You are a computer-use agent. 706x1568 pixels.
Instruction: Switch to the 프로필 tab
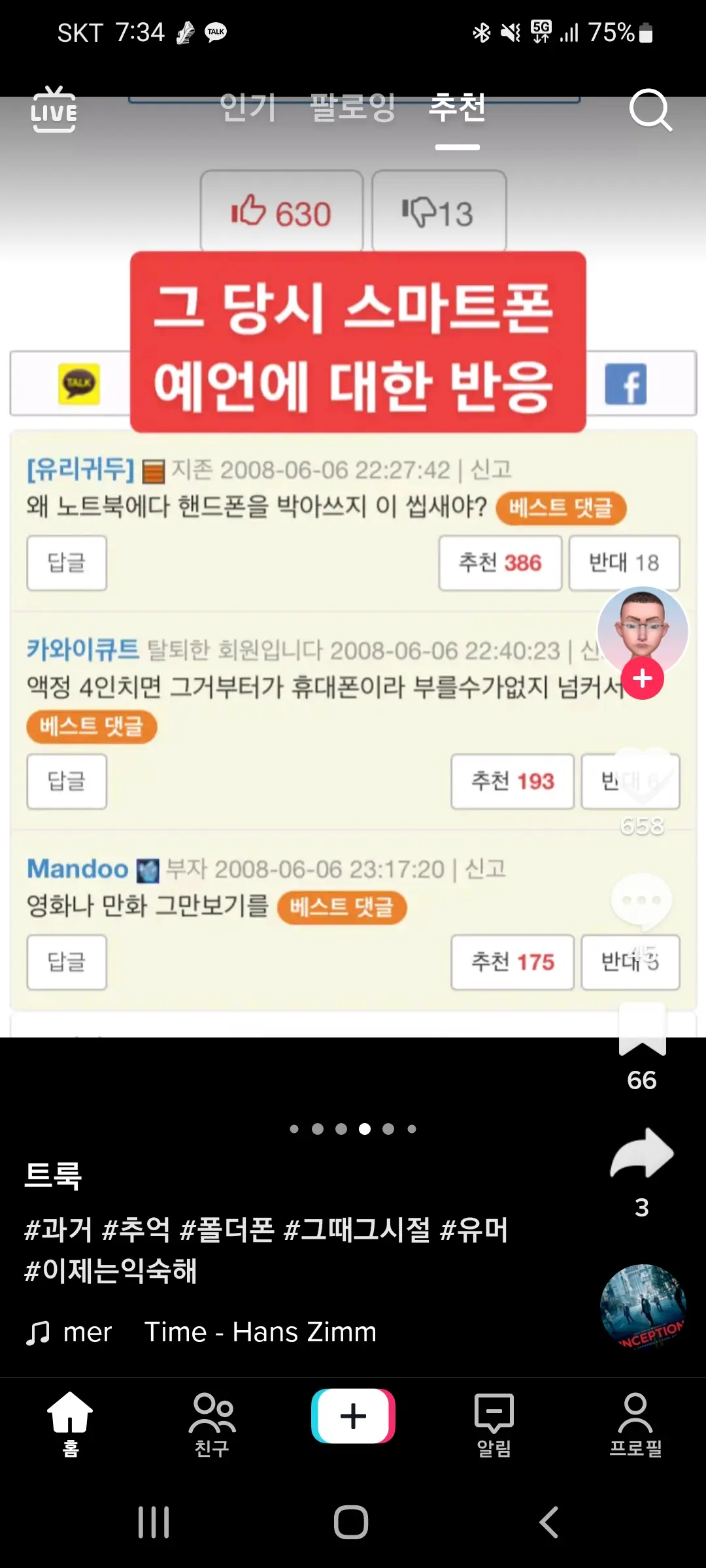coord(635,1424)
